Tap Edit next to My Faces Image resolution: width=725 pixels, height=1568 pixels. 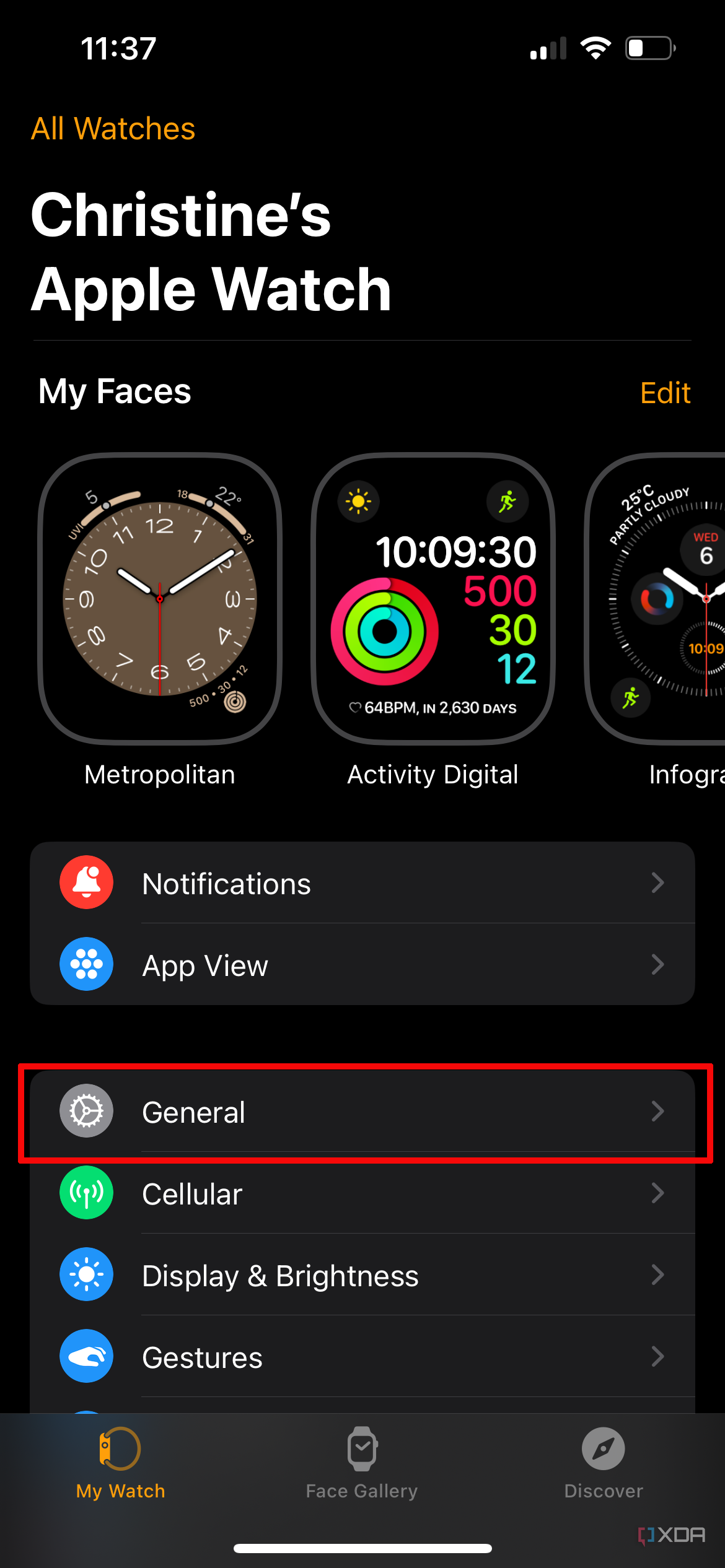point(665,393)
